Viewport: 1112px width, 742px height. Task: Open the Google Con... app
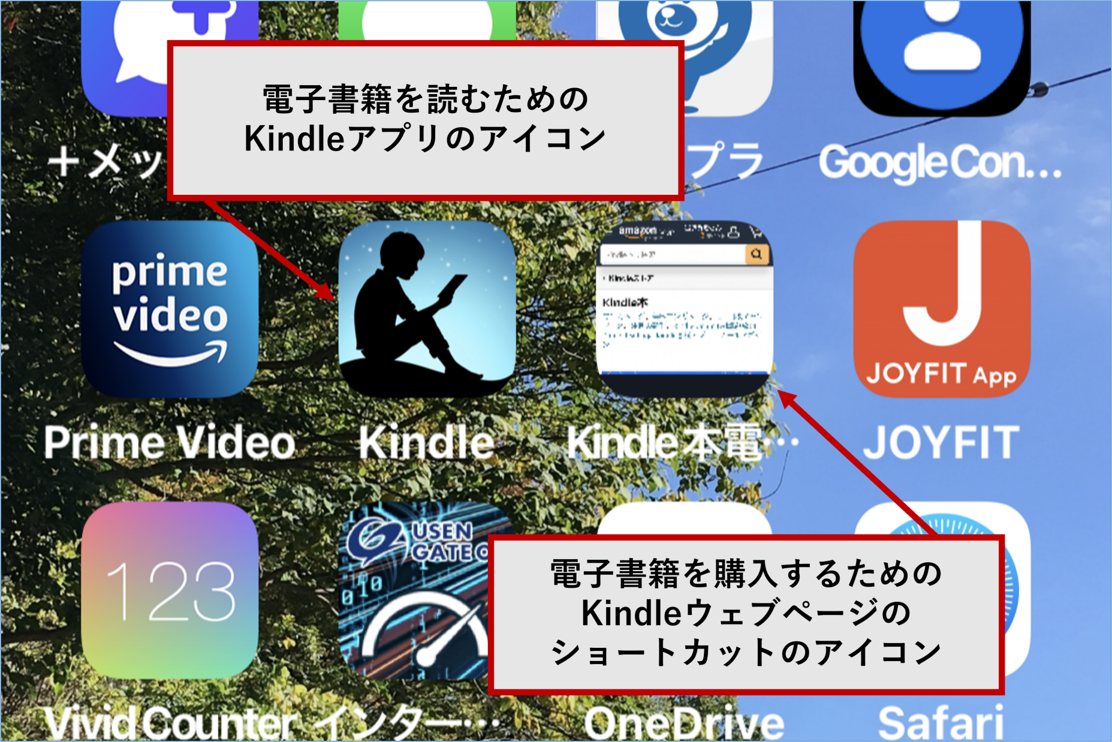click(x=941, y=60)
